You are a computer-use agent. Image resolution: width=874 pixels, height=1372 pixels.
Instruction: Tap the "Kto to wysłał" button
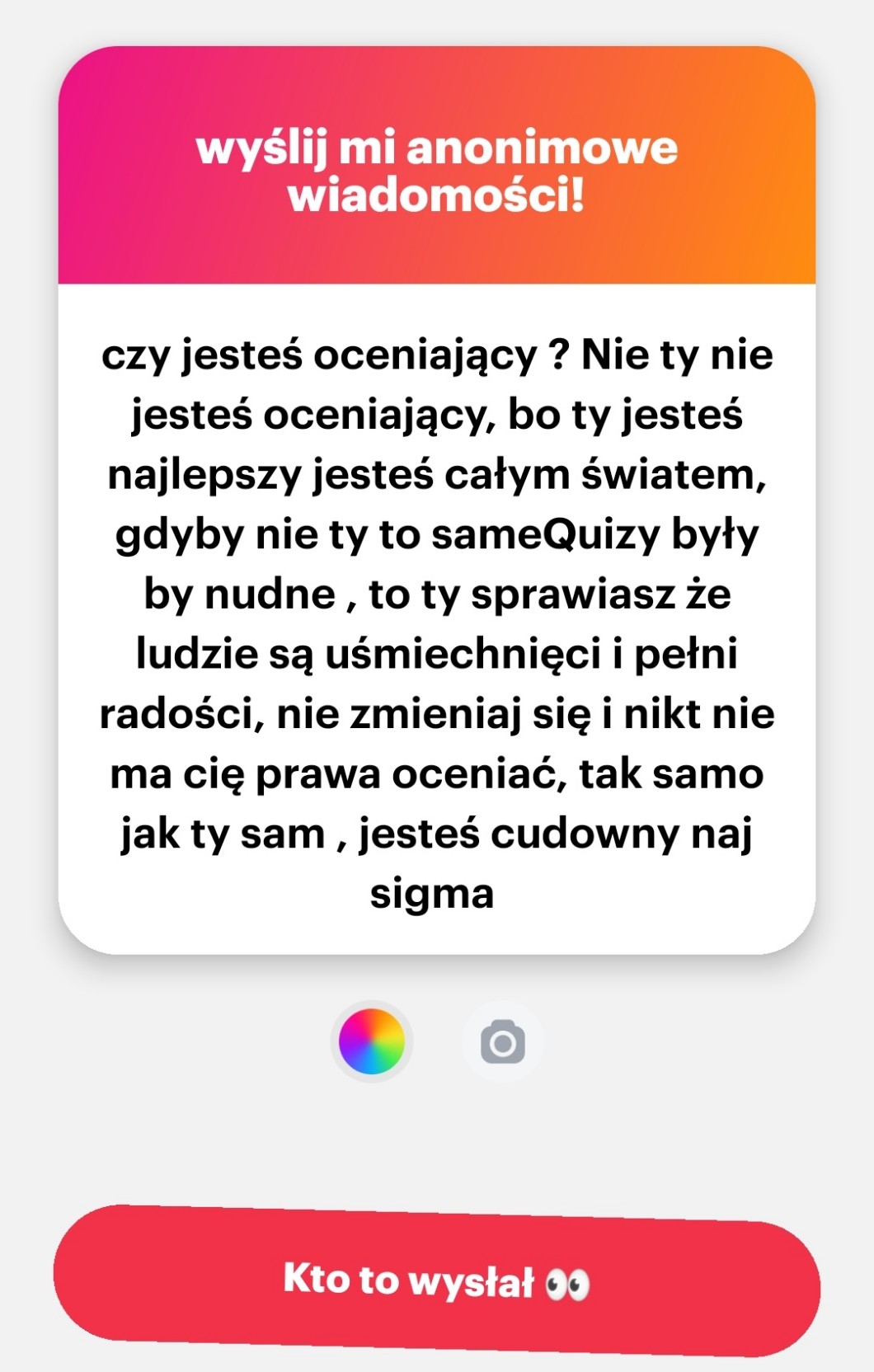(437, 1280)
